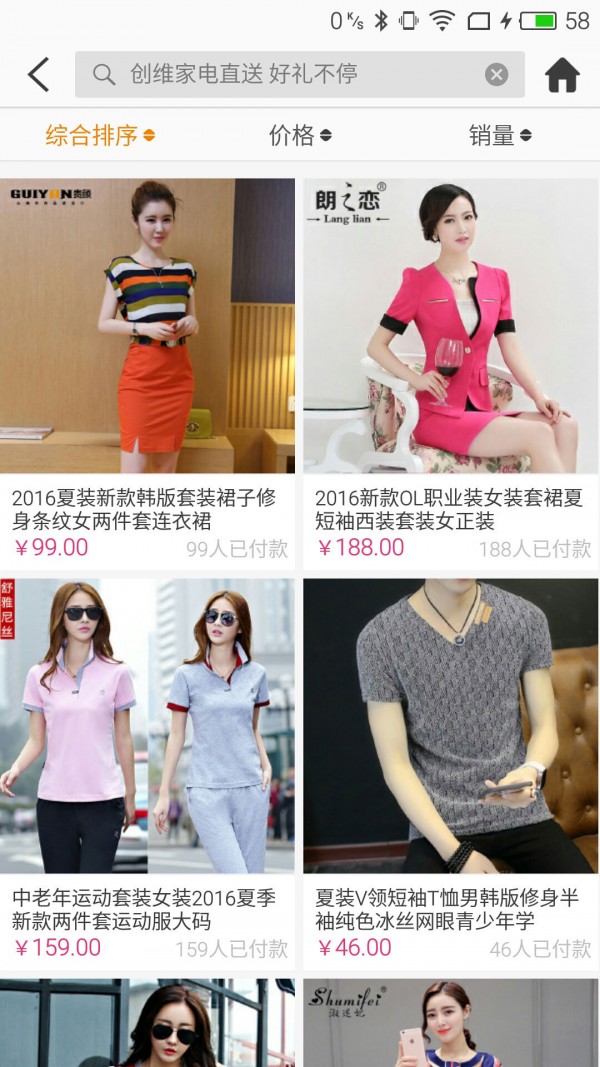
Task: Sort by 综合排序
Action: coord(100,135)
